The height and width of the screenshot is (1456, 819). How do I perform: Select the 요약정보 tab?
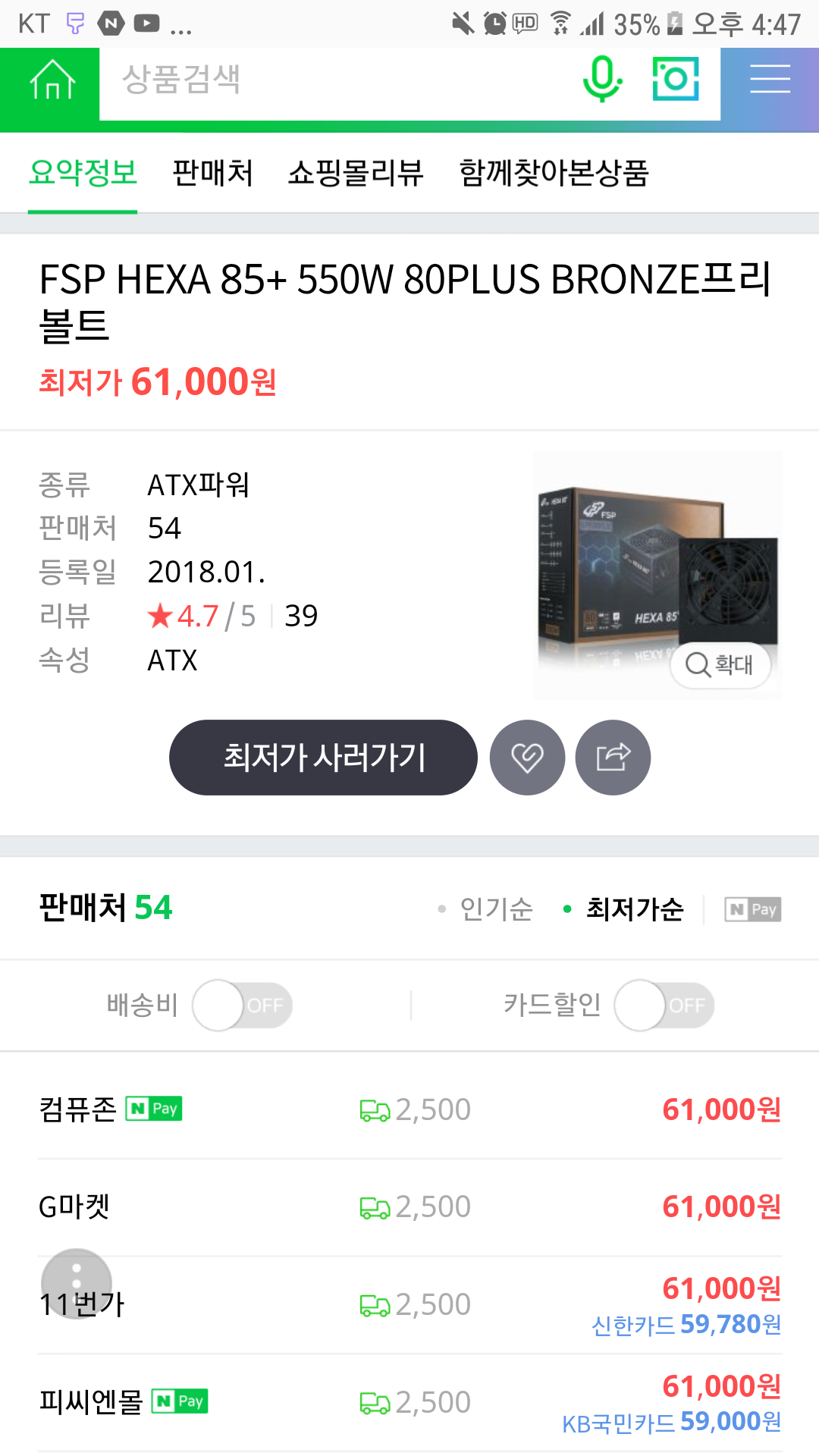click(83, 173)
